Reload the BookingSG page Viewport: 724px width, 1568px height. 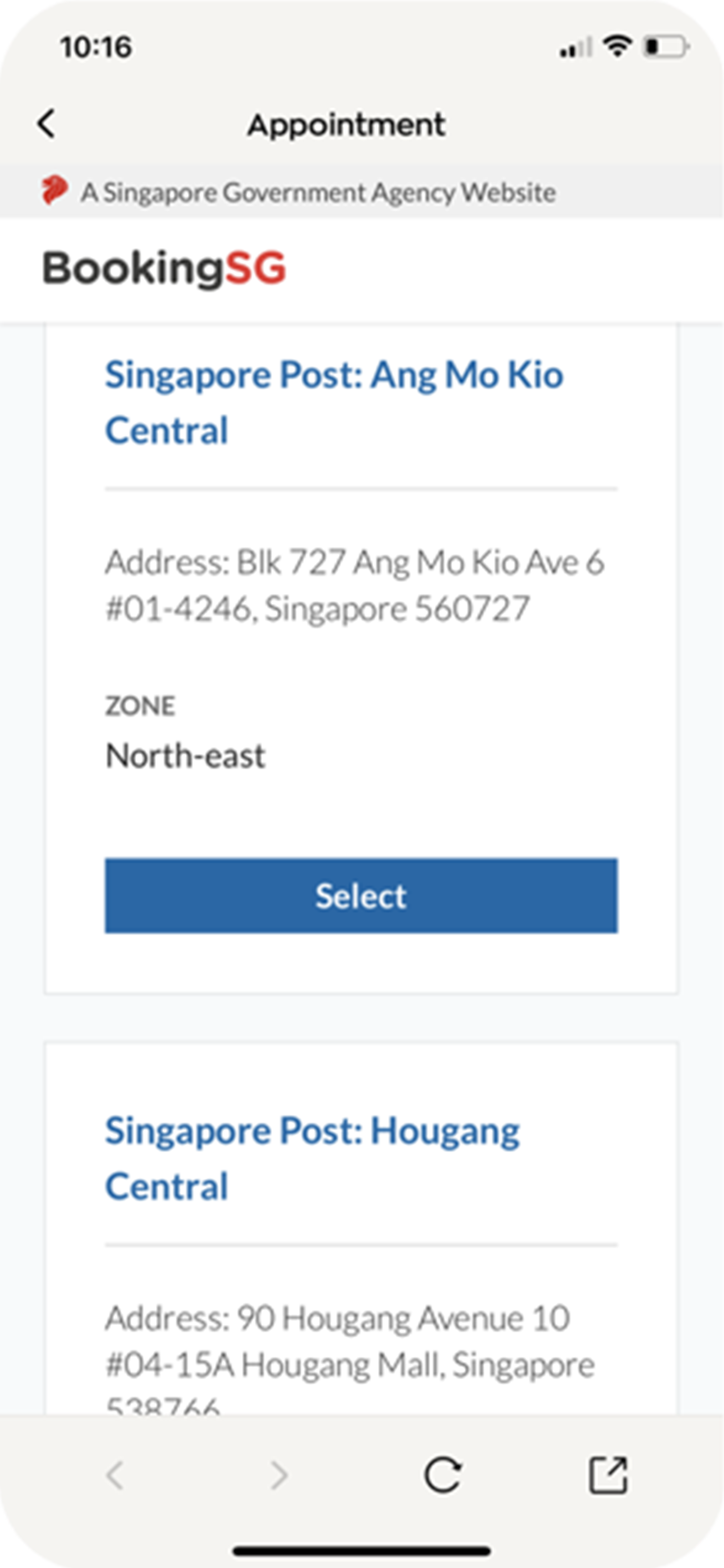[x=442, y=1475]
